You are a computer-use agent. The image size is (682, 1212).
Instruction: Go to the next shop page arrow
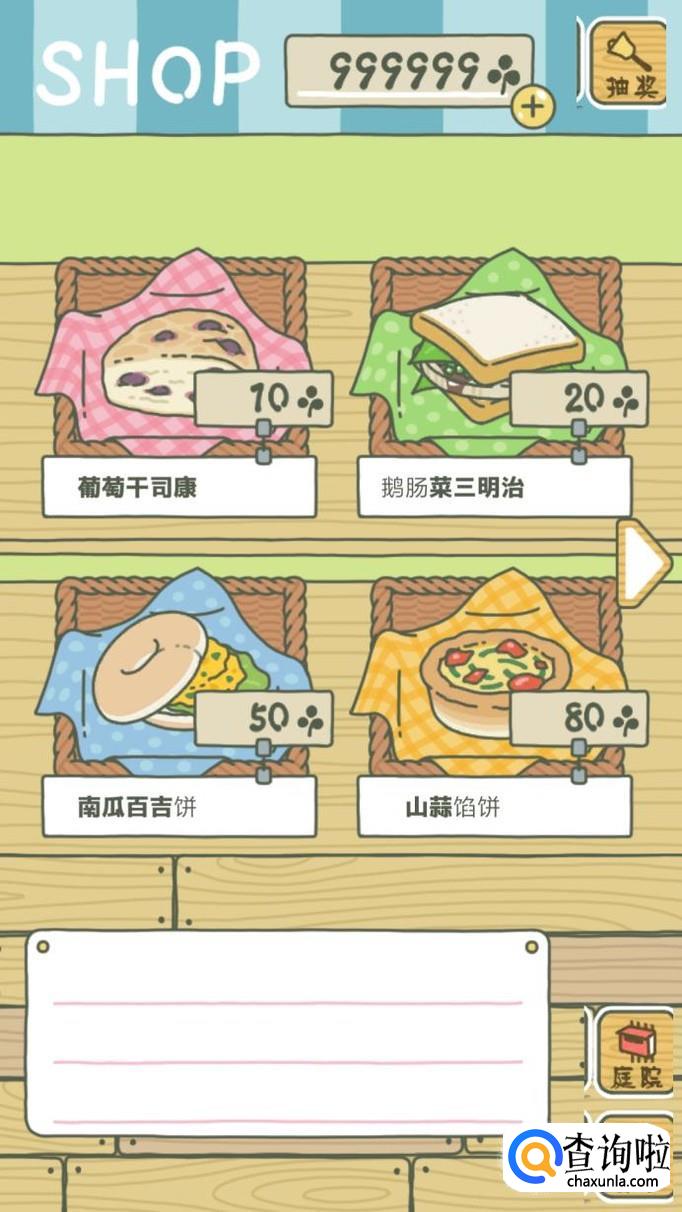pos(643,563)
